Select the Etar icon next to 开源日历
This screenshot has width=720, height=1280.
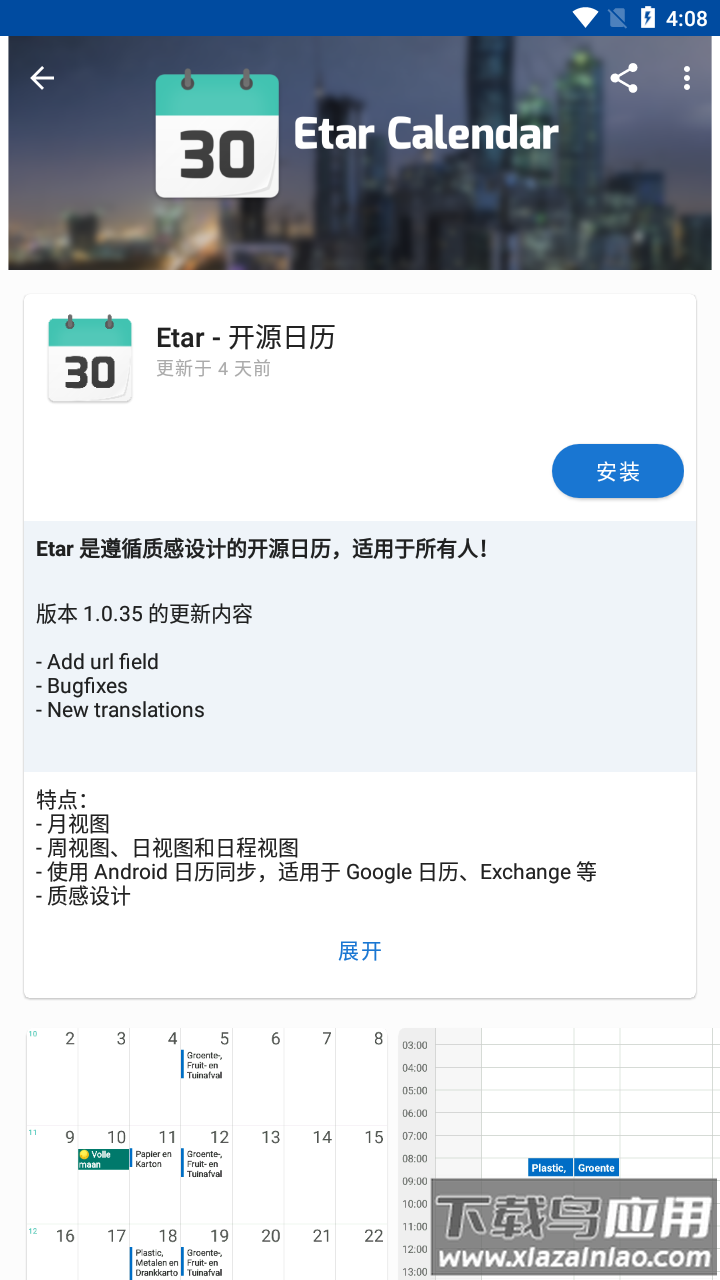point(90,358)
